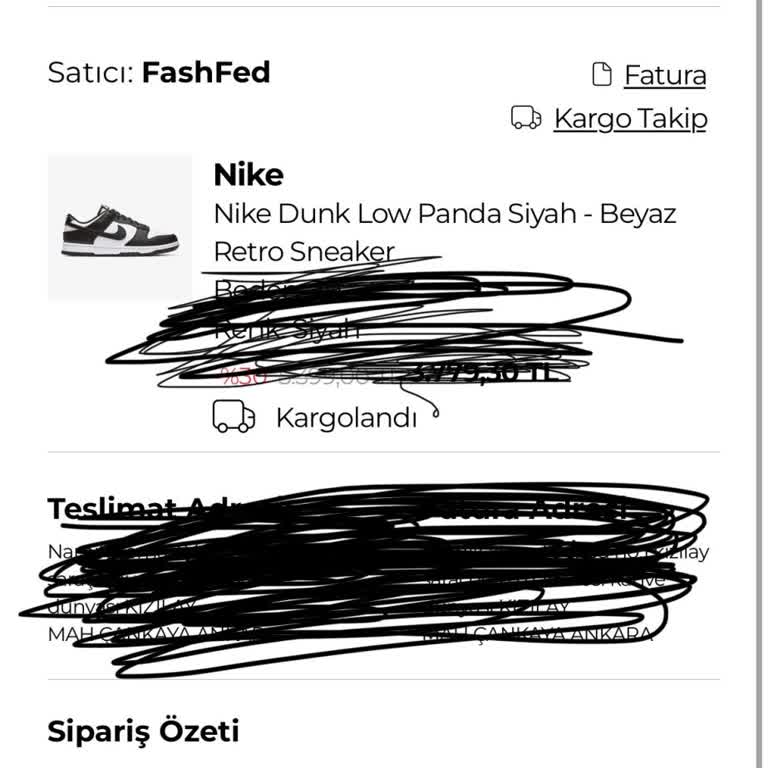View the seller FashFed's store
The width and height of the screenshot is (768, 768).
[206, 72]
